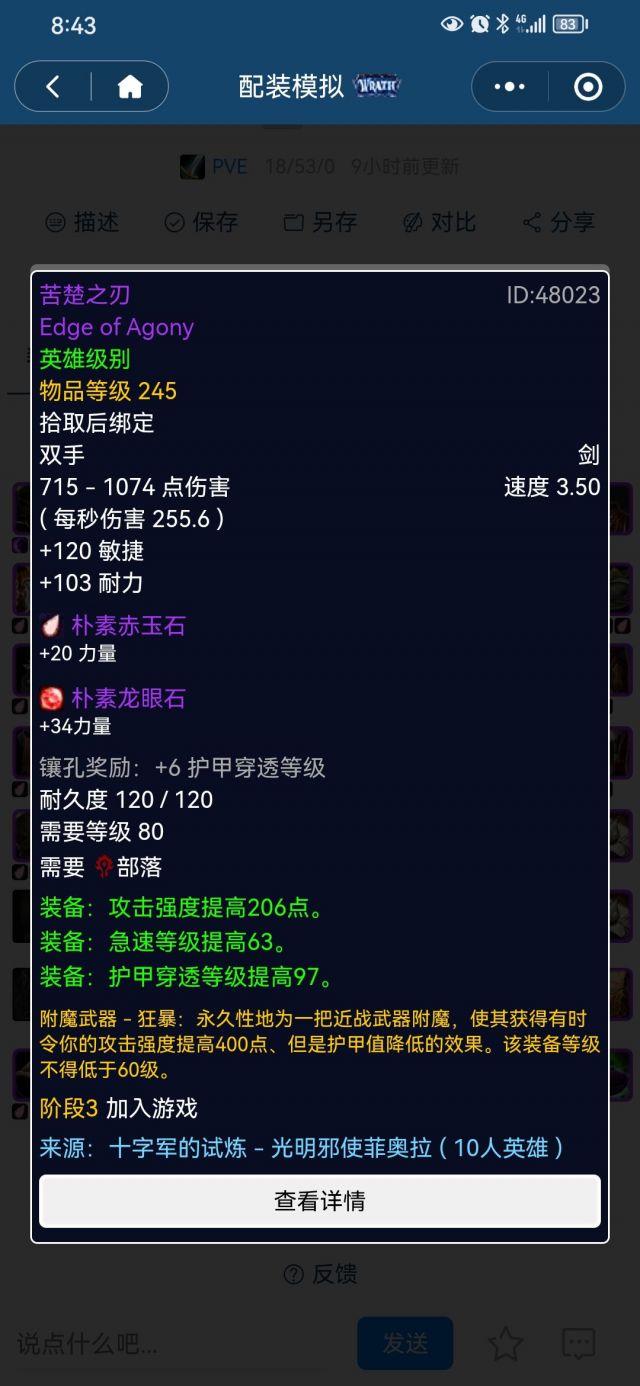Screen dimensions: 640x1386
Task: Return to the mini program home
Action: [130, 87]
